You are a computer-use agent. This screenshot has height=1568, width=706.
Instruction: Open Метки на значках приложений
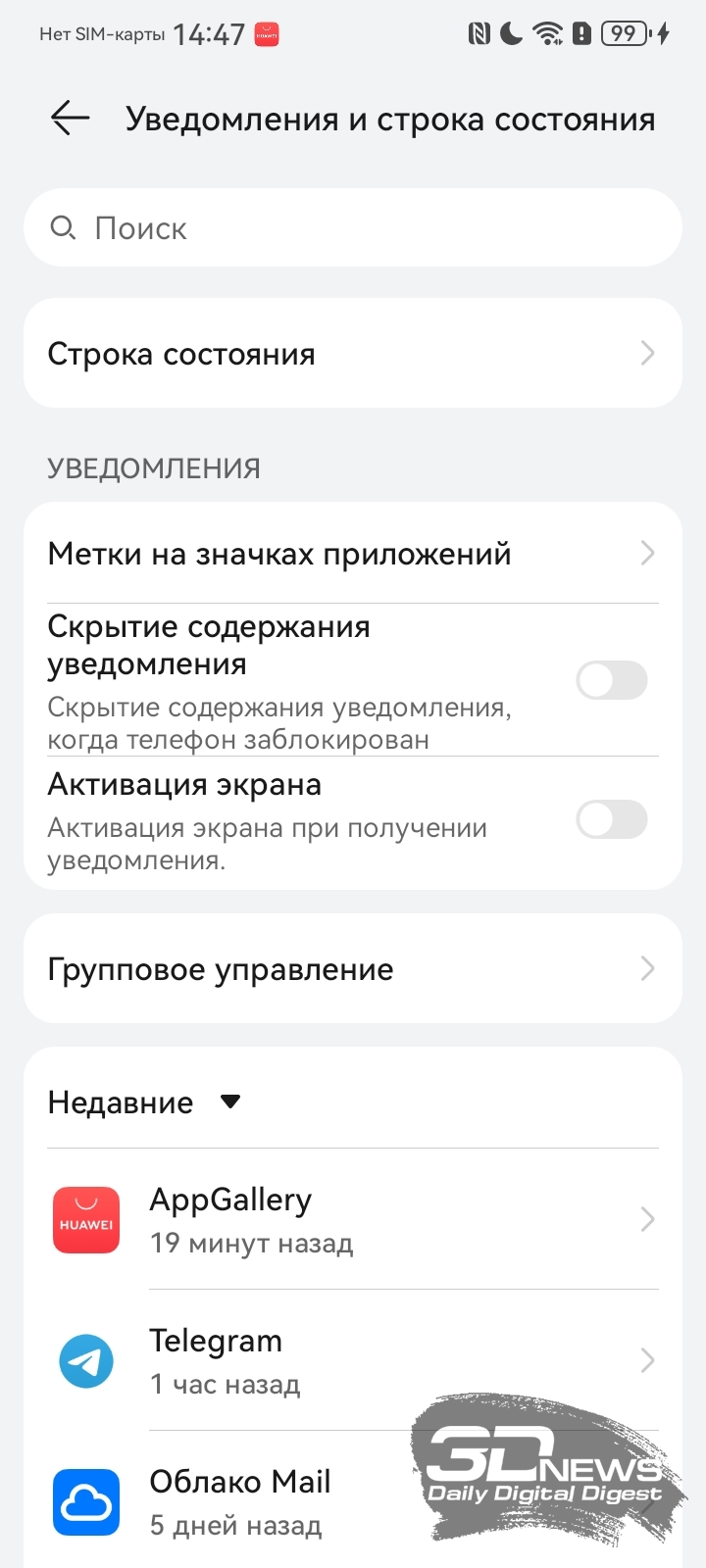click(x=353, y=553)
